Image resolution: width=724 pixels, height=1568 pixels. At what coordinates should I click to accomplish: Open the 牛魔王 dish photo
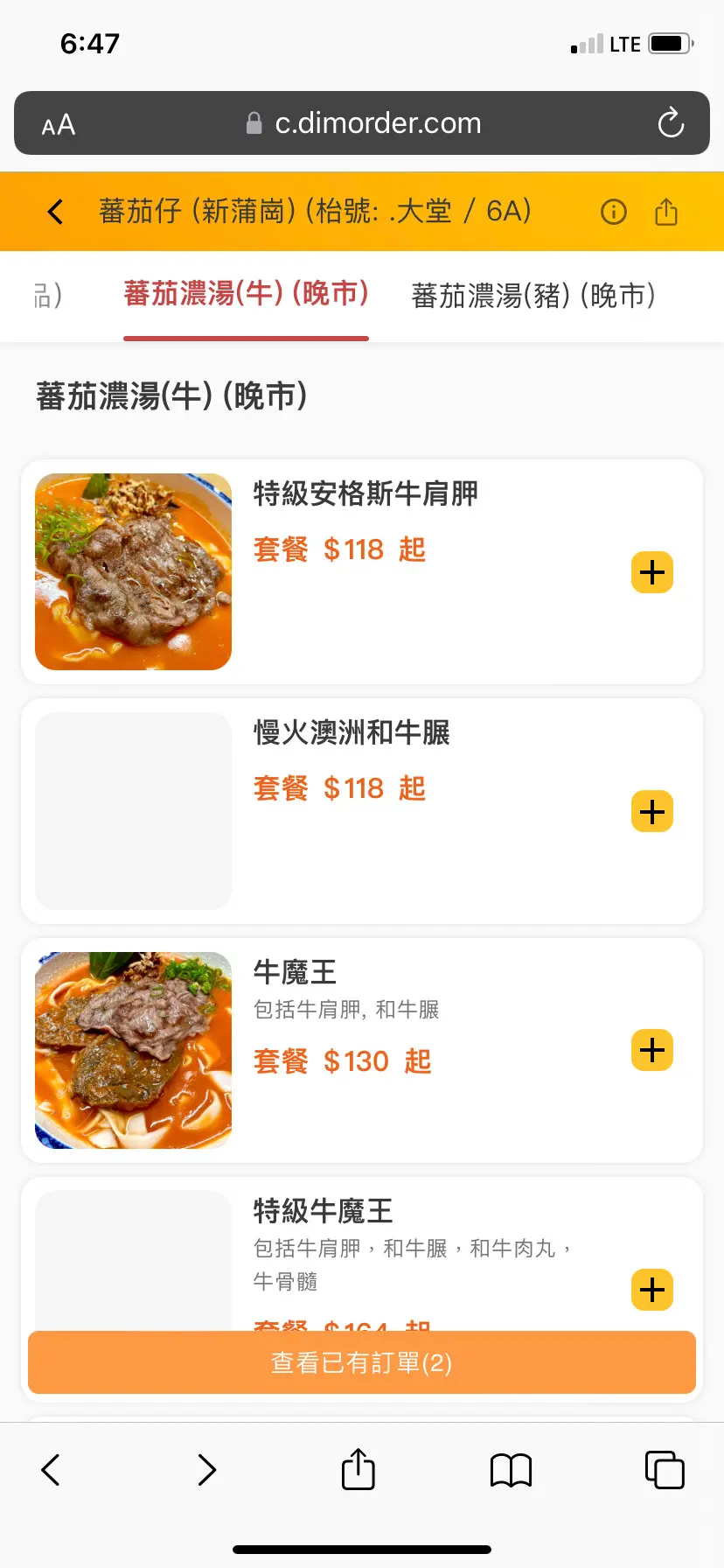coord(133,1050)
